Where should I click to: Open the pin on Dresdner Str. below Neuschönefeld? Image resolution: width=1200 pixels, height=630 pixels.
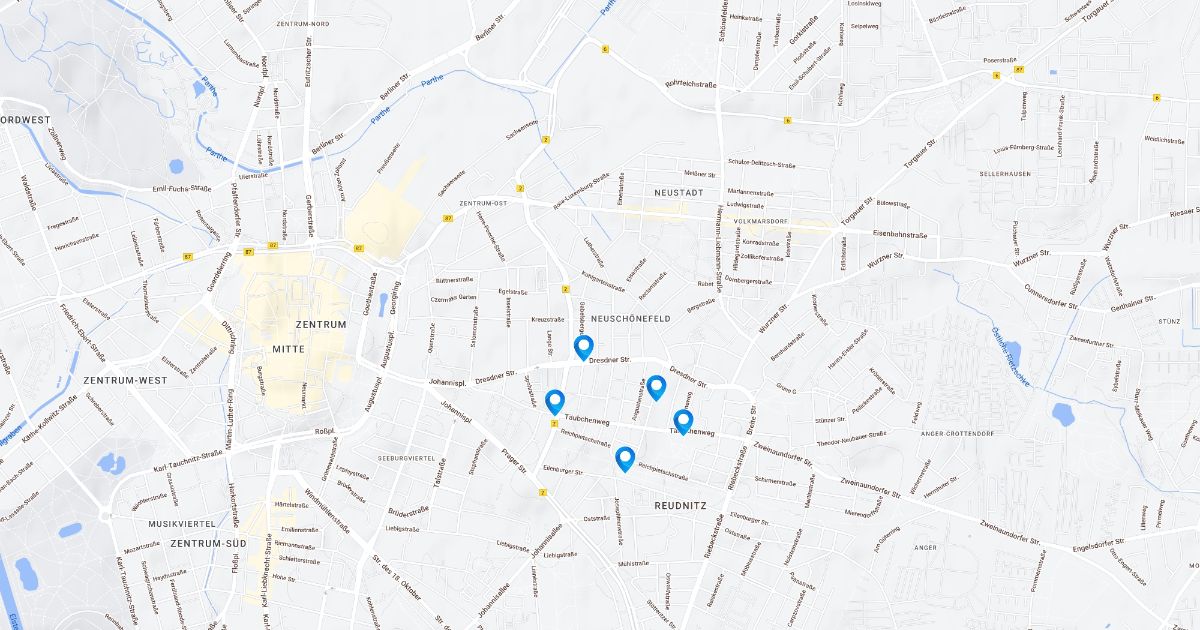(584, 347)
